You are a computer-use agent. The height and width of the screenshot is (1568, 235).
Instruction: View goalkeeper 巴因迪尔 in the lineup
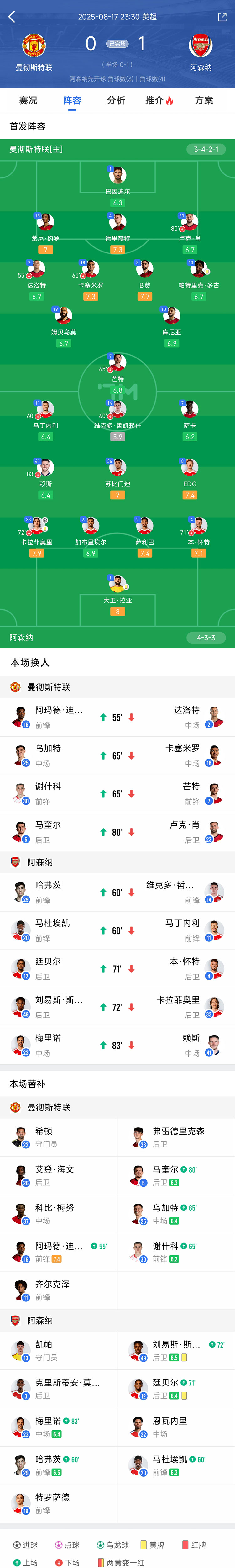118,177
